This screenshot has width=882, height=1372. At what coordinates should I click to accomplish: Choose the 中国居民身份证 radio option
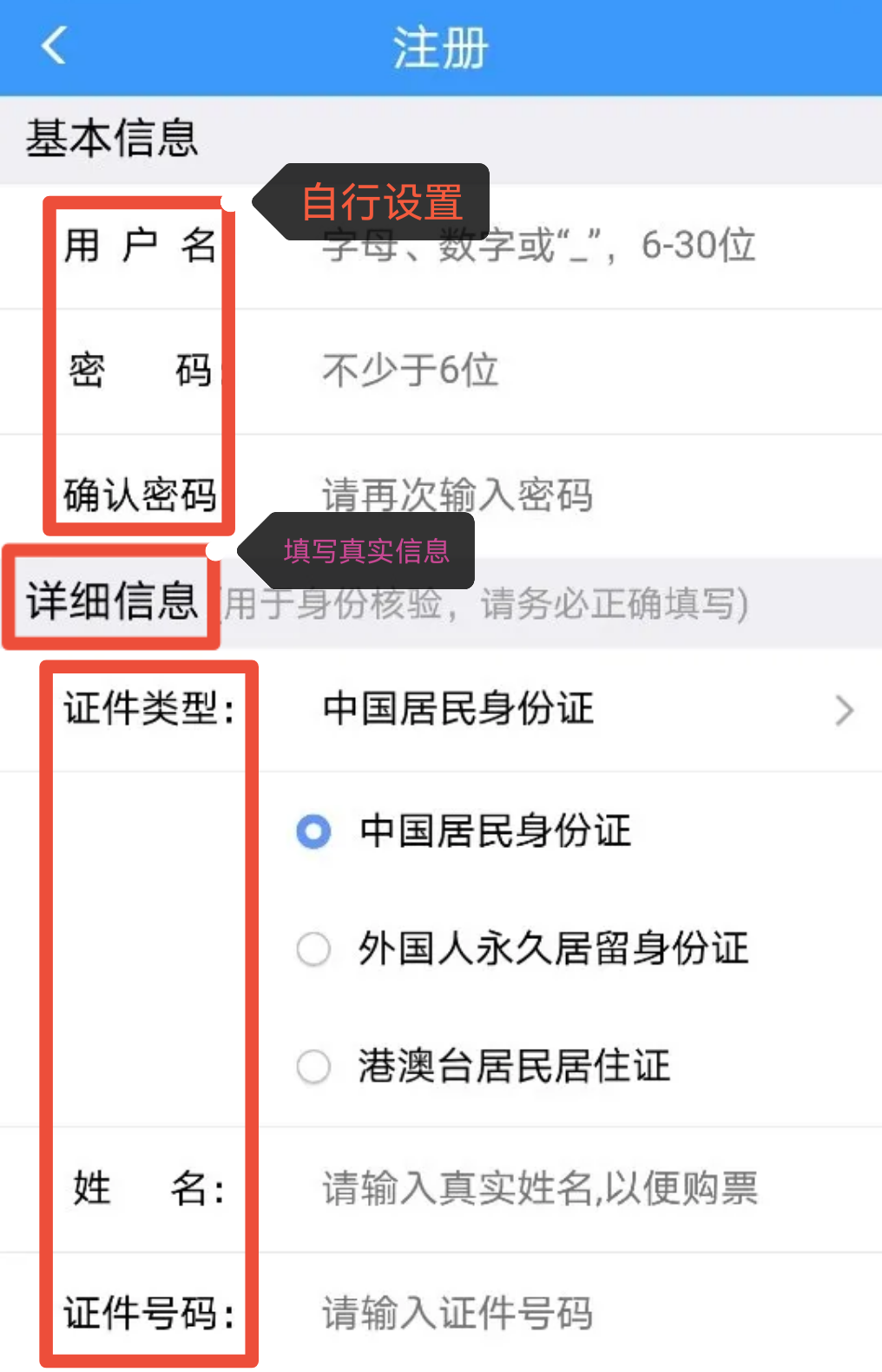(313, 831)
